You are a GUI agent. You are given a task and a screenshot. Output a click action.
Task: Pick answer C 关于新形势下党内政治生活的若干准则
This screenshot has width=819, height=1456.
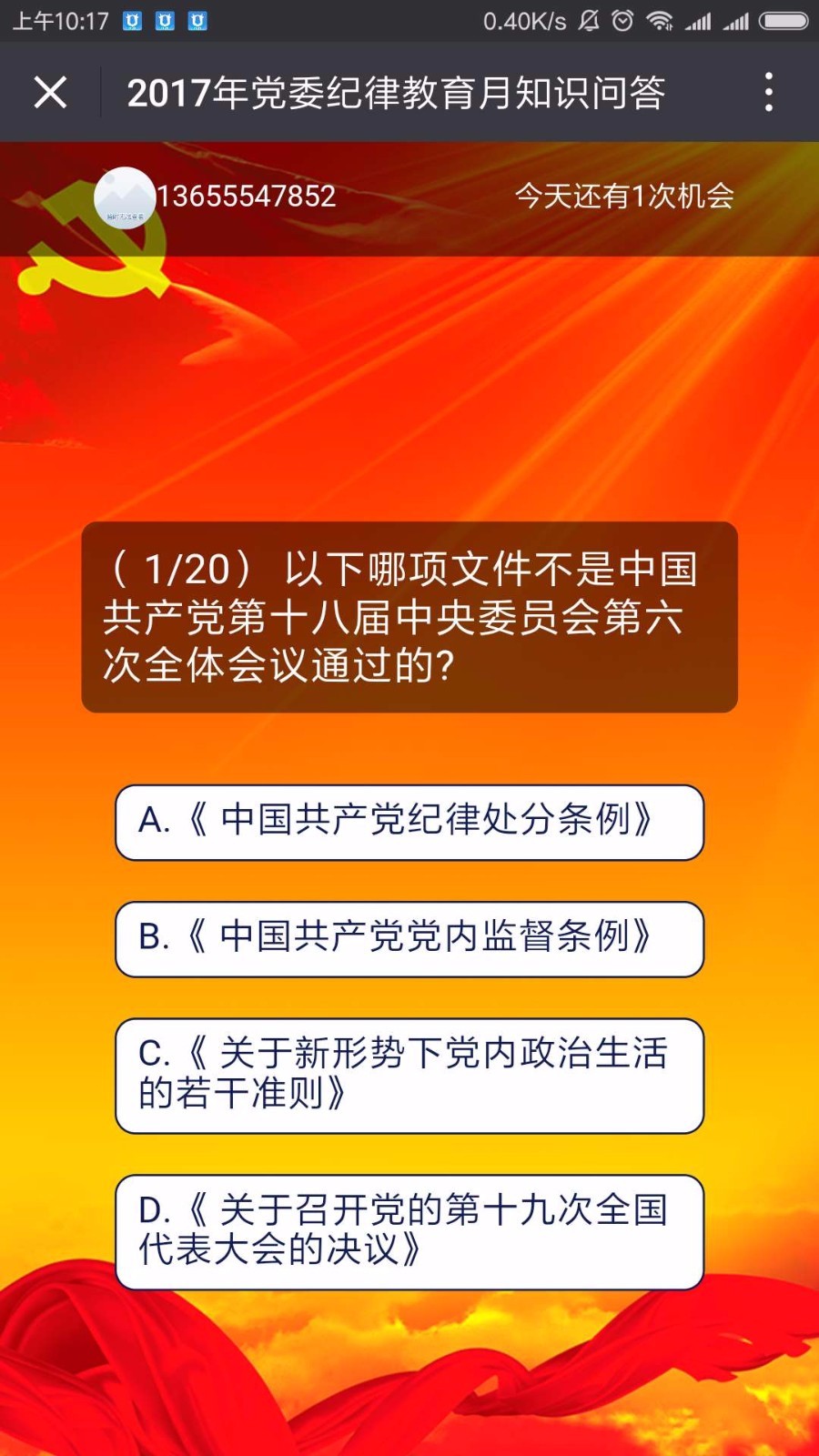click(409, 1075)
